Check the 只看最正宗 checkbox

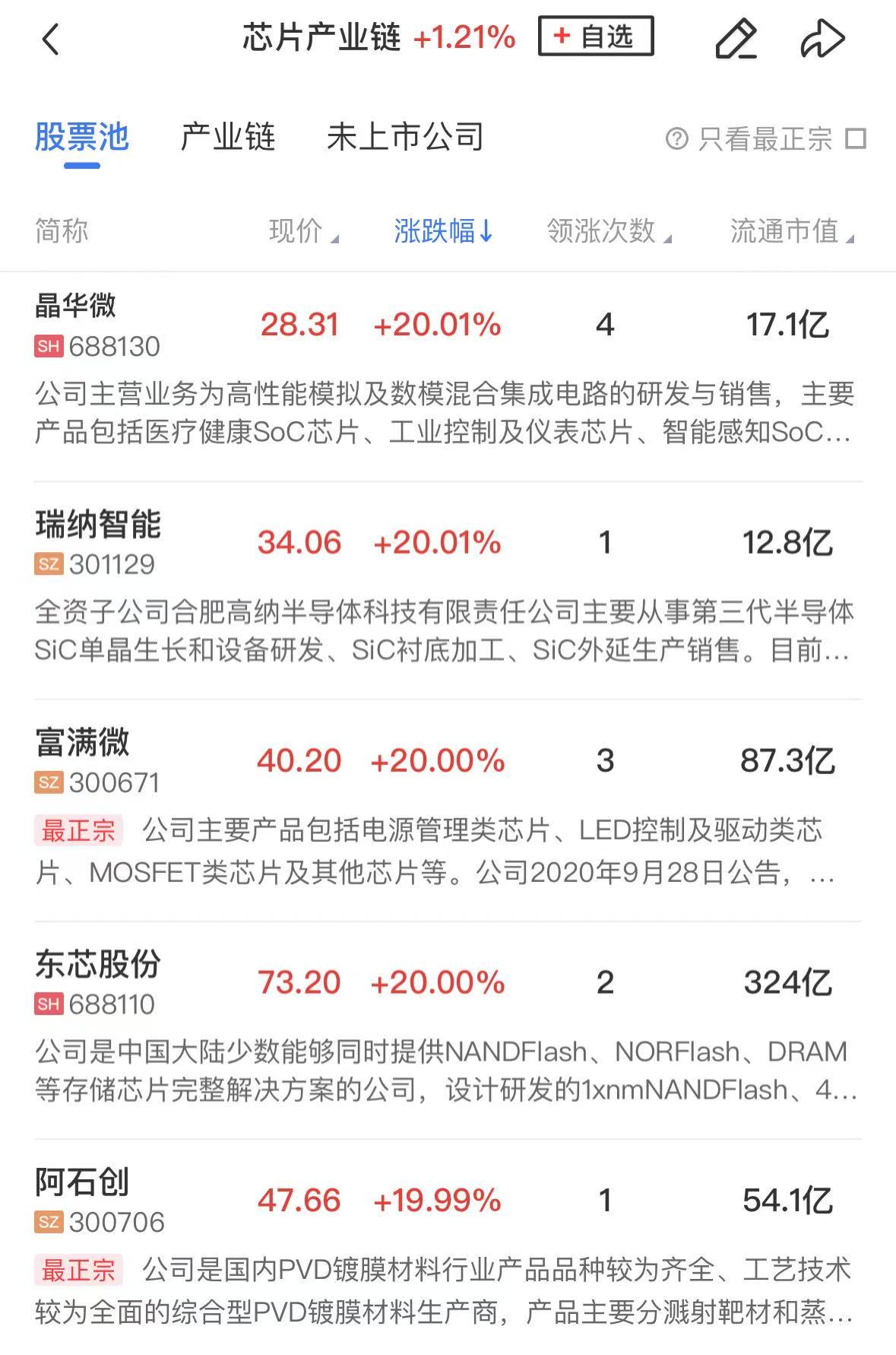(856, 139)
